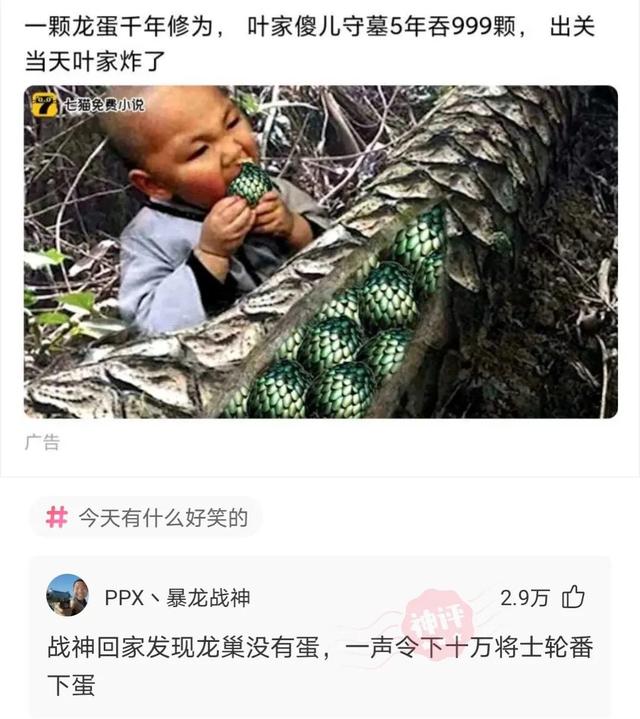View PPX丶暴龙战神's profile avatar

point(67,596)
